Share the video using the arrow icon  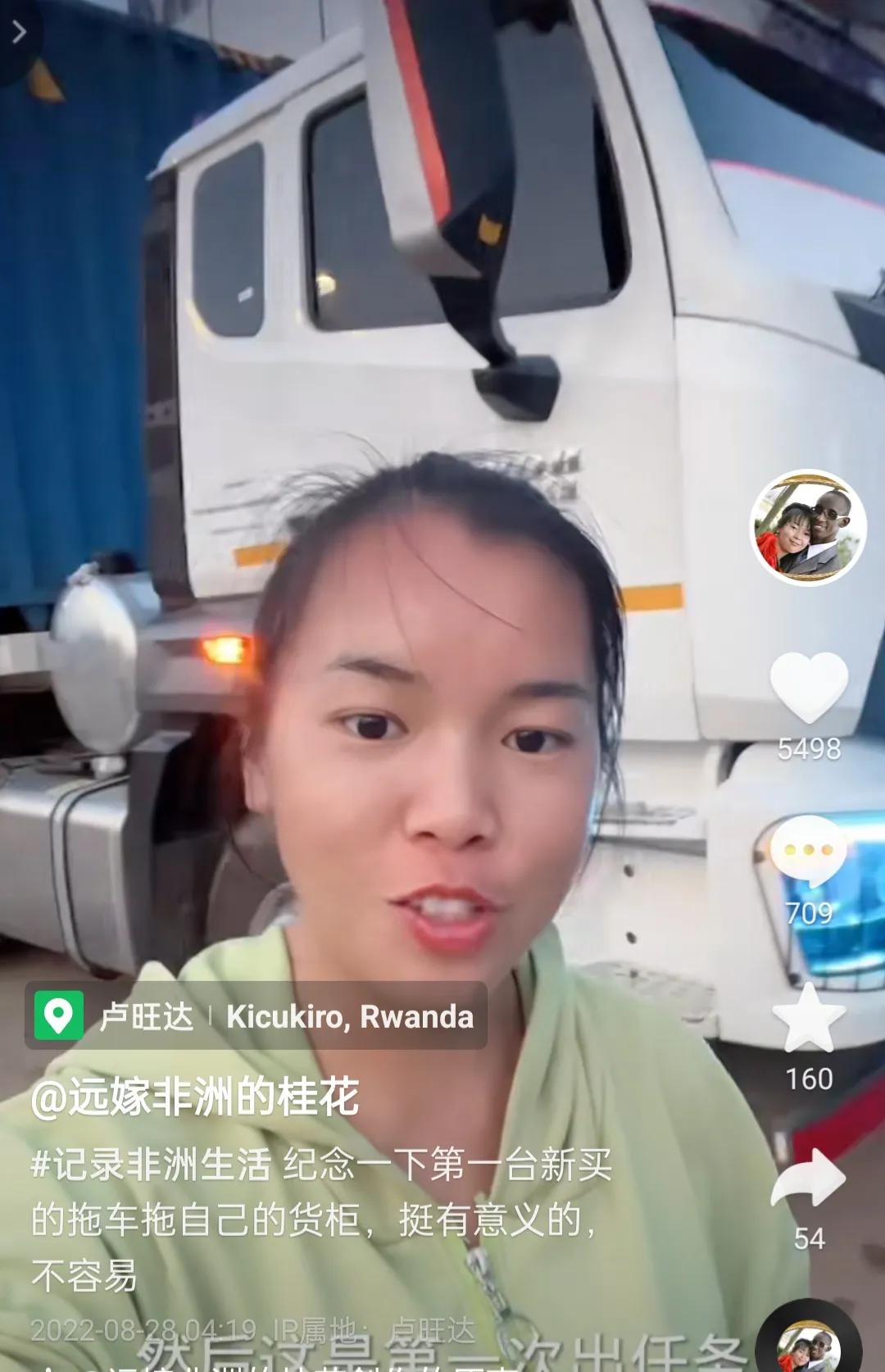click(809, 1177)
